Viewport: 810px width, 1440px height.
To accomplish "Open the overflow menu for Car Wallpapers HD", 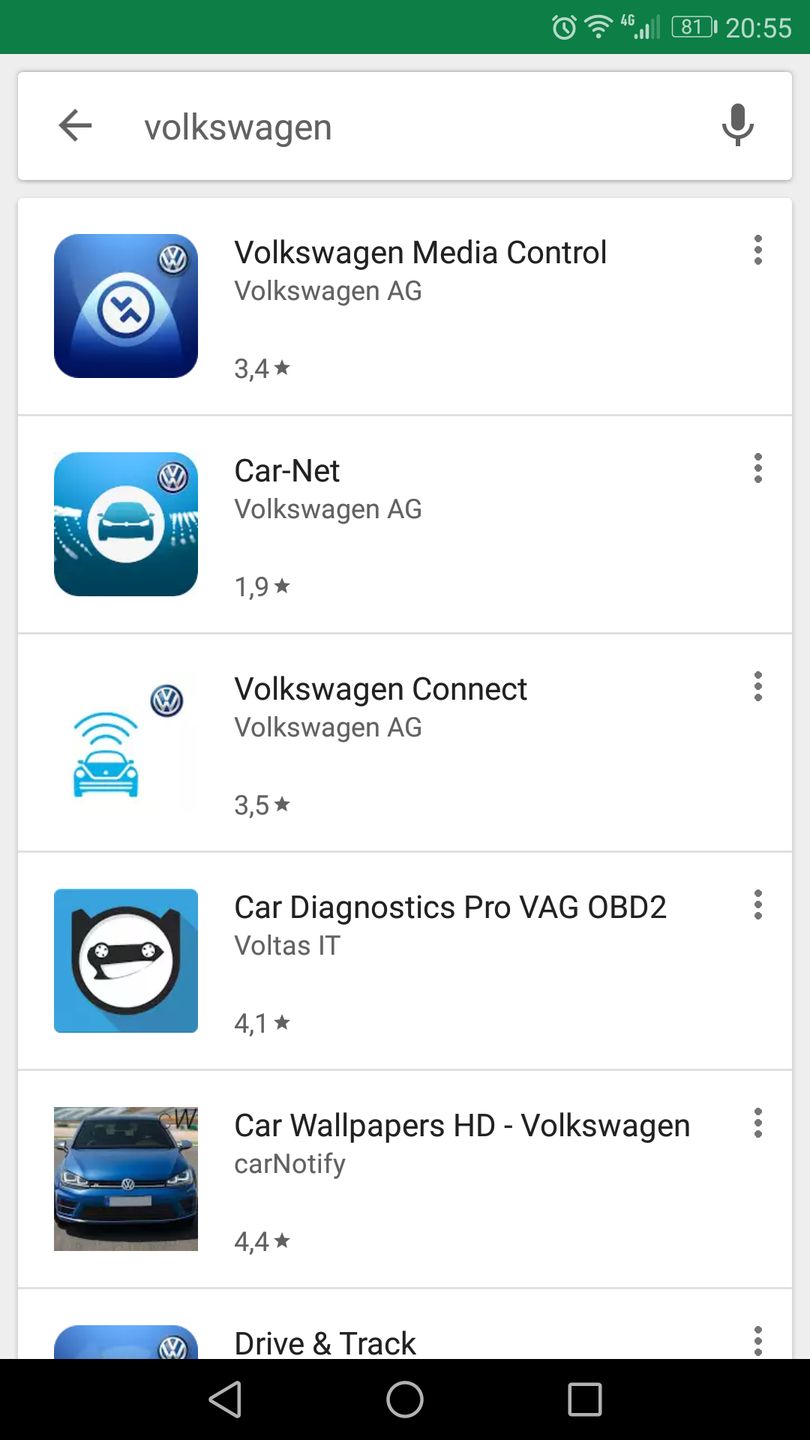I will pyautogui.click(x=758, y=1123).
